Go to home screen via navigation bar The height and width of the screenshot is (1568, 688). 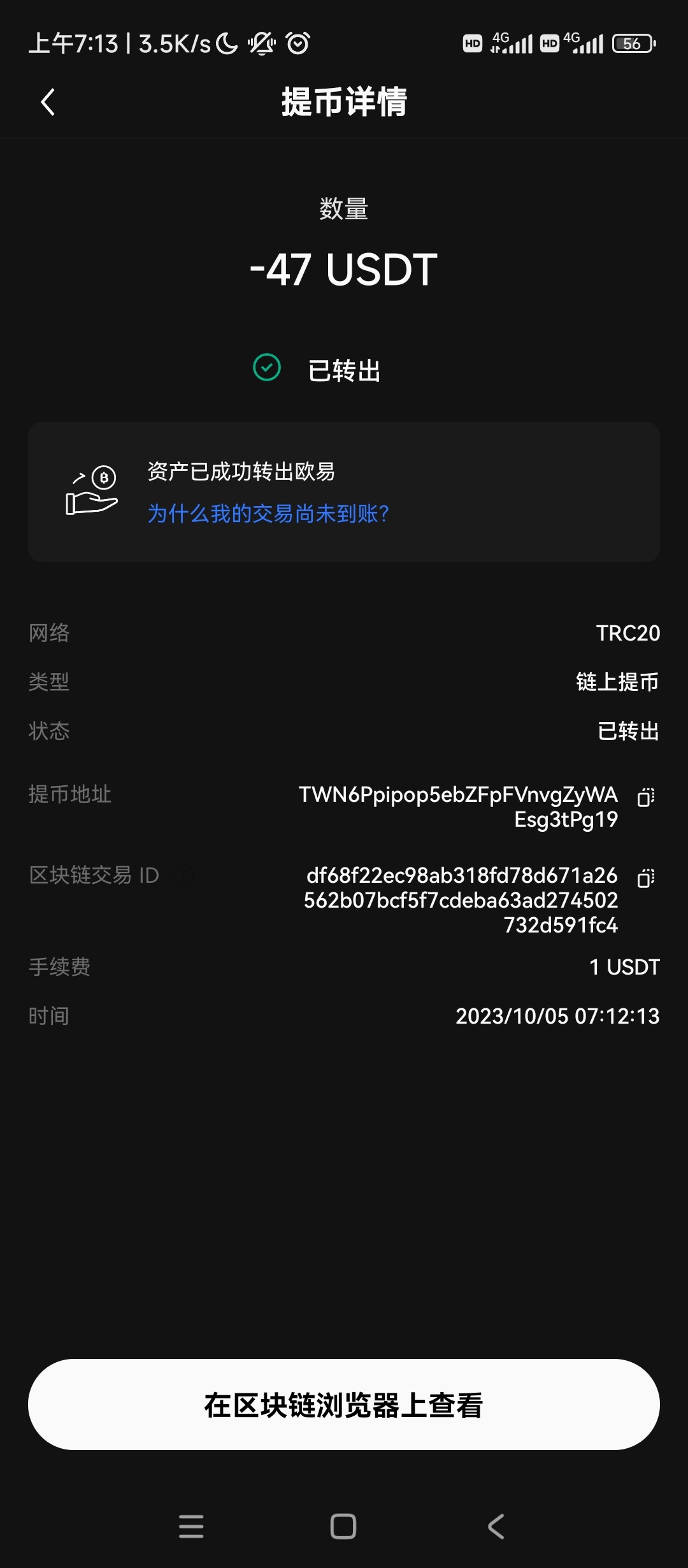click(x=343, y=1527)
